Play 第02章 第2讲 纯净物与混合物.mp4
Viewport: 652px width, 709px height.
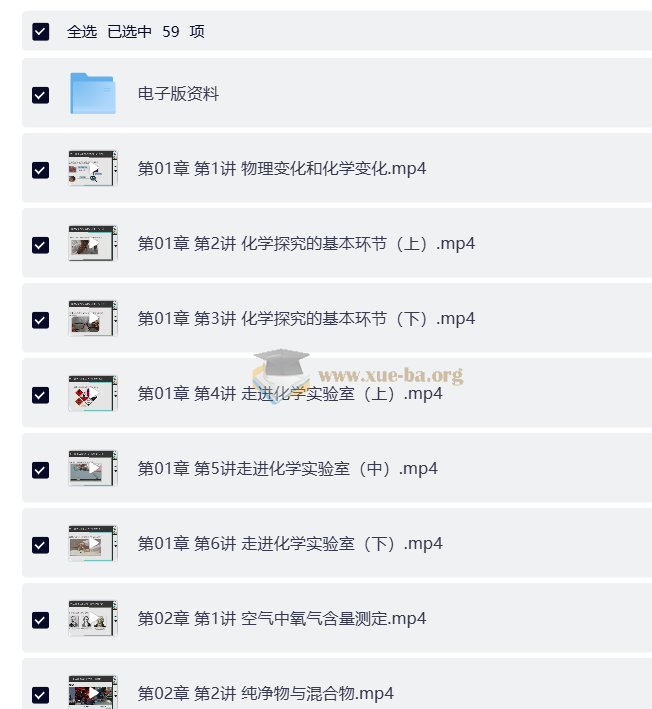click(266, 693)
